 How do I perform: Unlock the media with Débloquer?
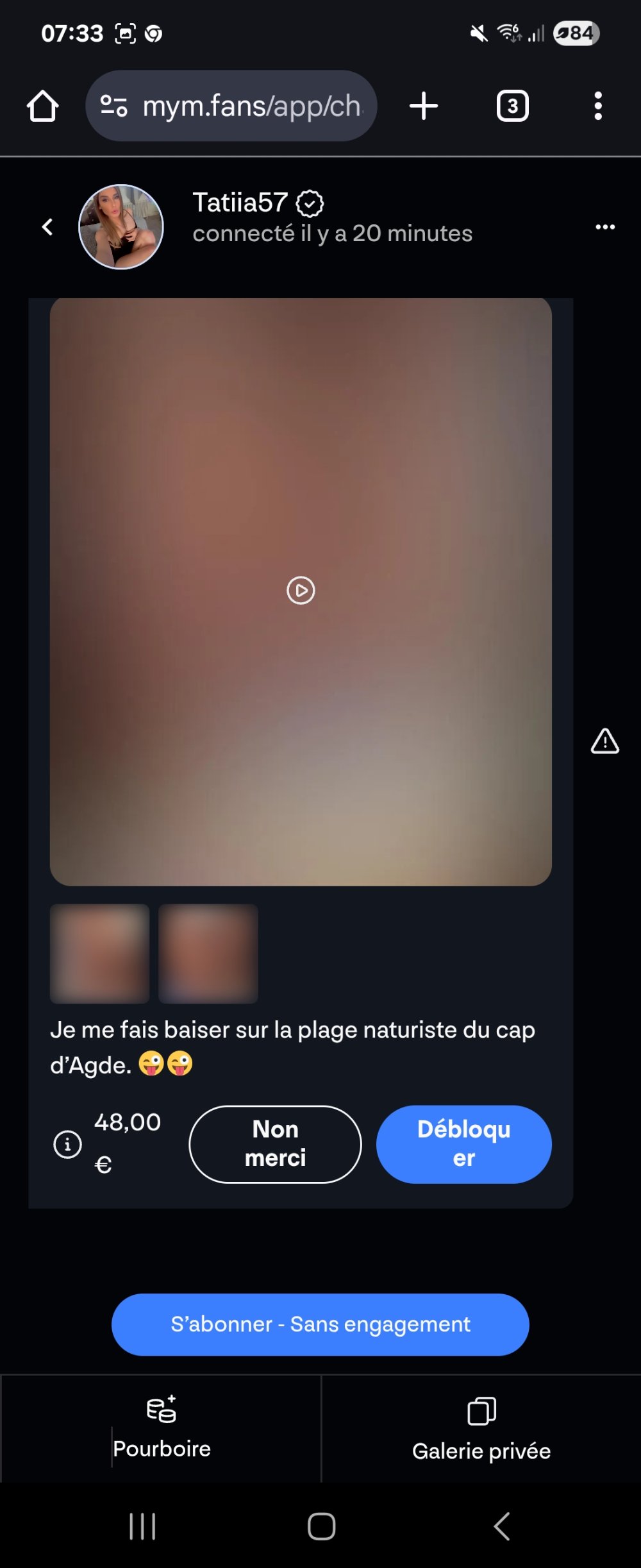(463, 1144)
